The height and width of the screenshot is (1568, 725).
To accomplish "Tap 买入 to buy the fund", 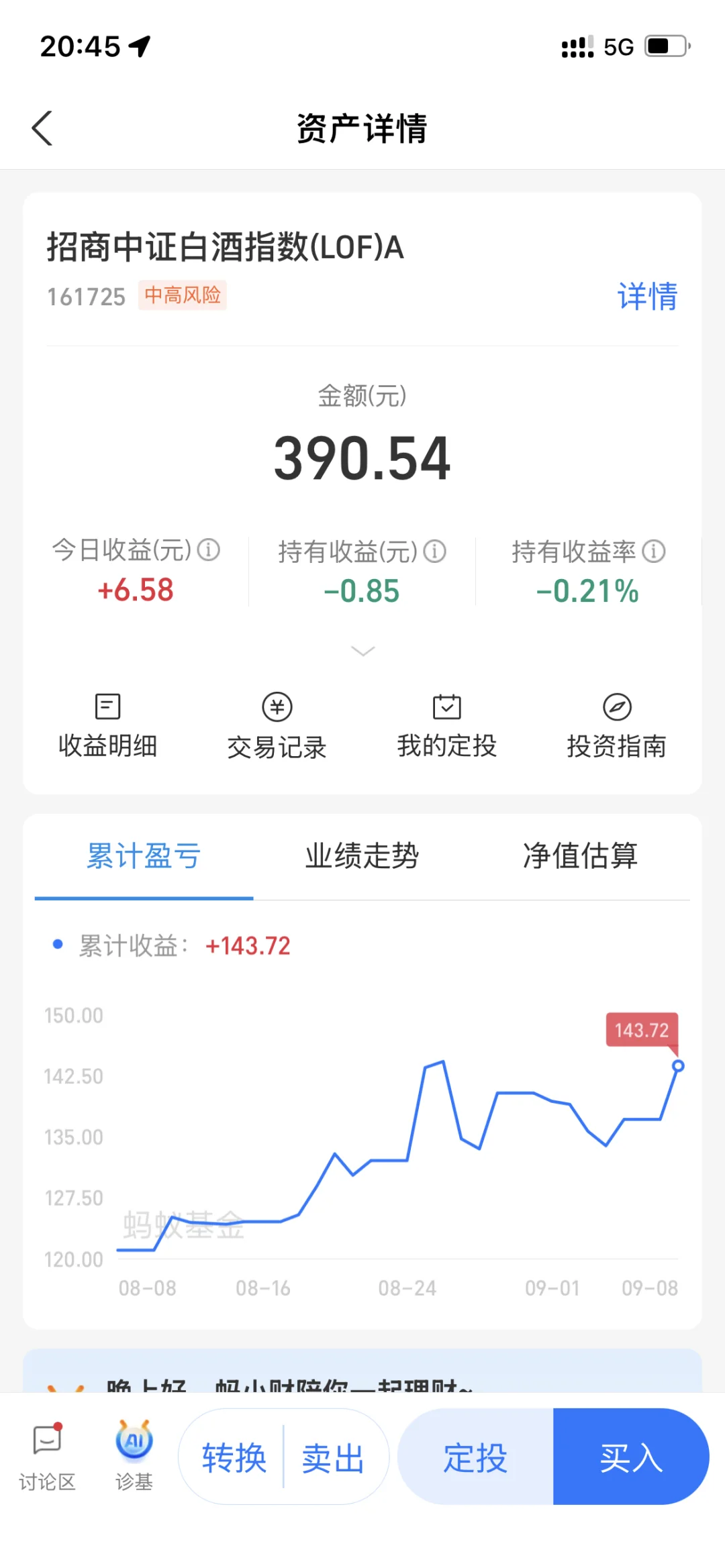I will 631,1457.
